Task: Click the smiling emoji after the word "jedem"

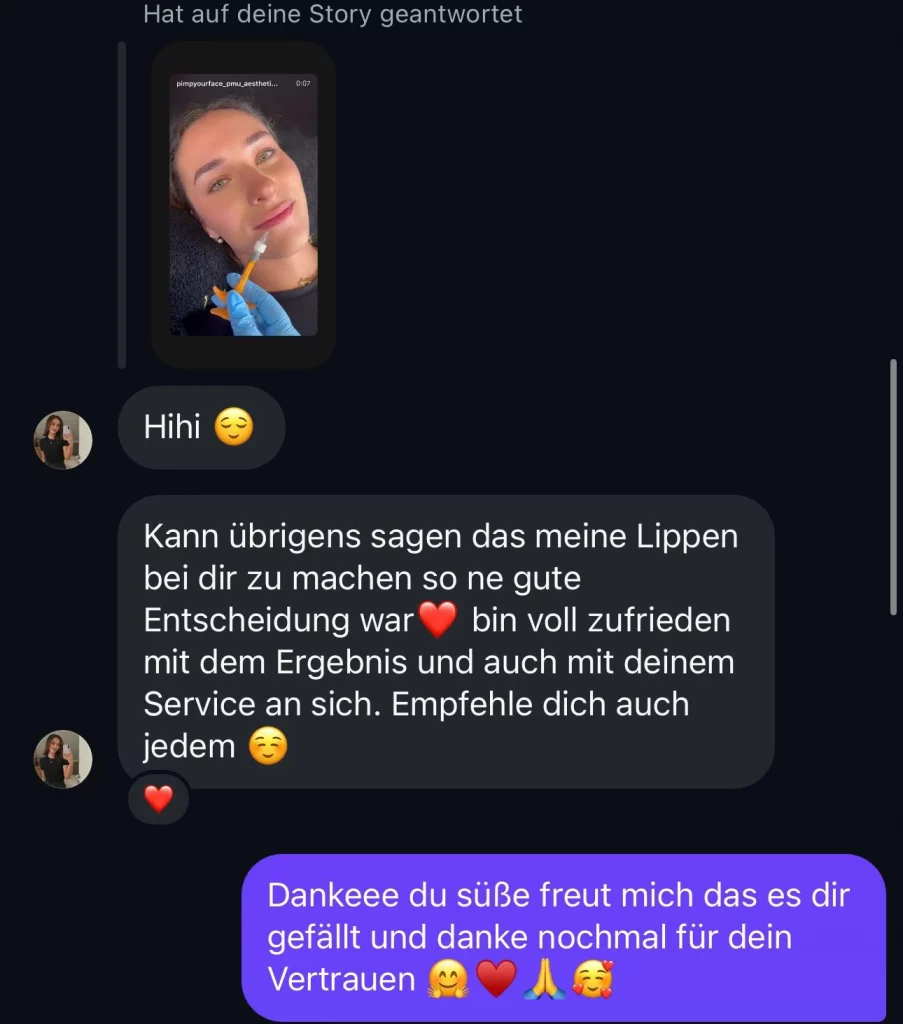Action: click(x=267, y=745)
